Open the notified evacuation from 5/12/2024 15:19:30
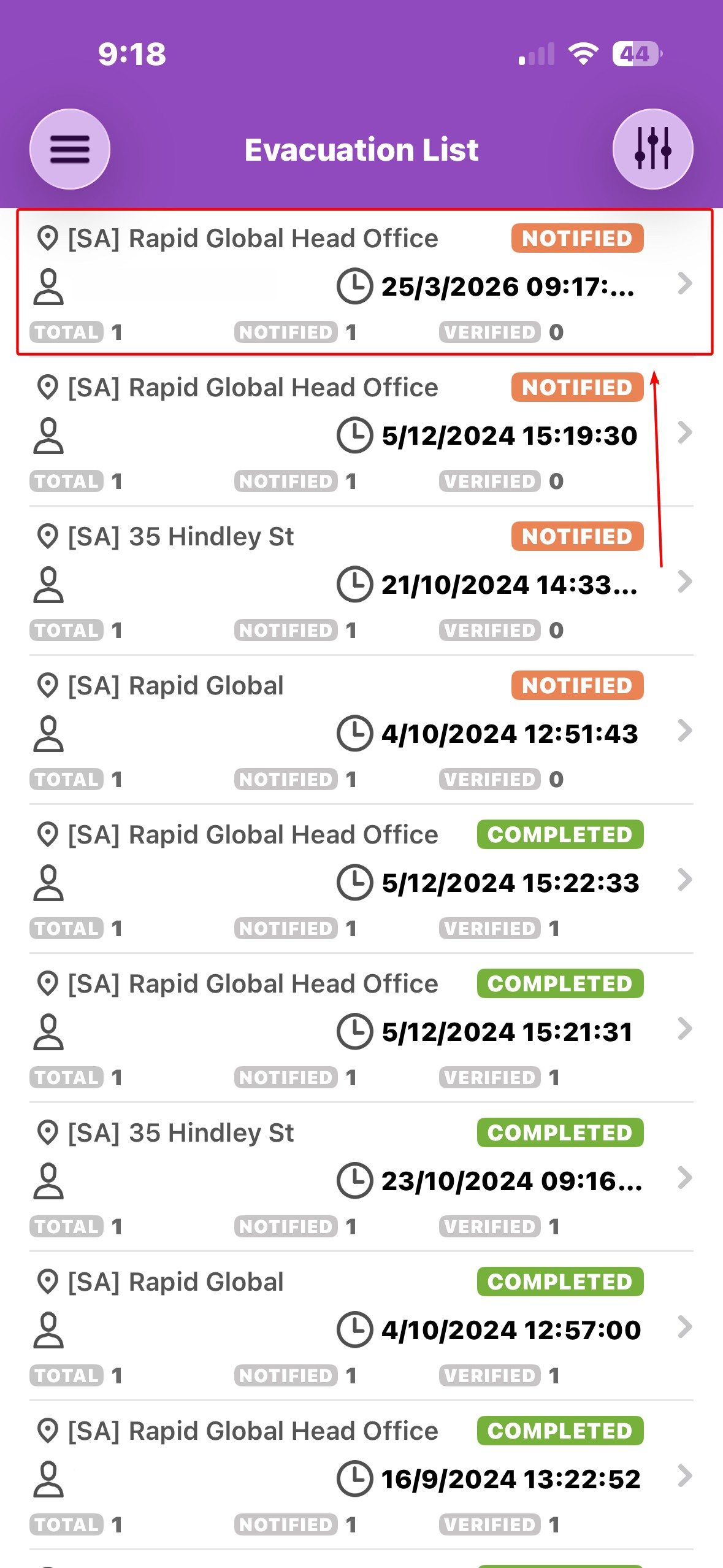The height and width of the screenshot is (1568, 723). coord(362,433)
